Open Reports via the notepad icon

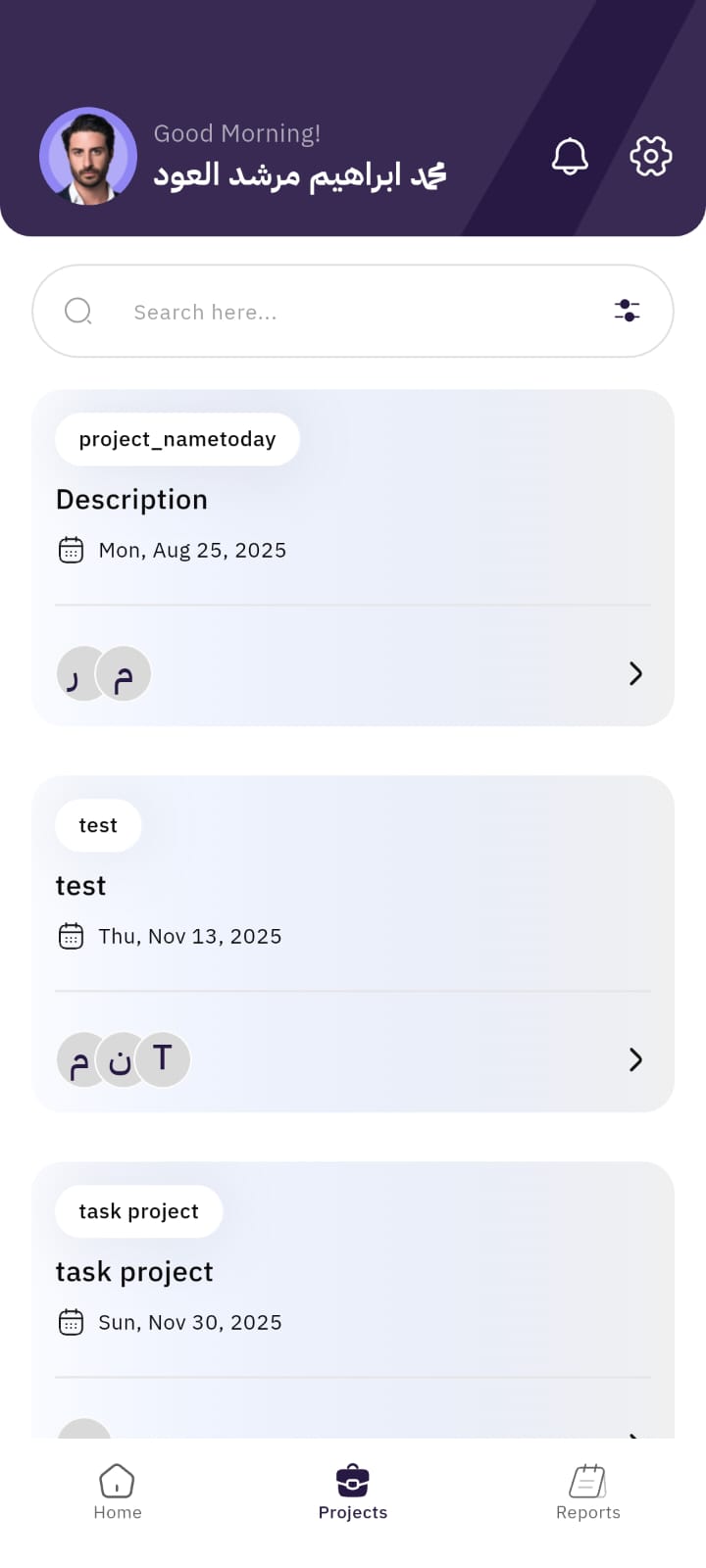coord(588,1481)
